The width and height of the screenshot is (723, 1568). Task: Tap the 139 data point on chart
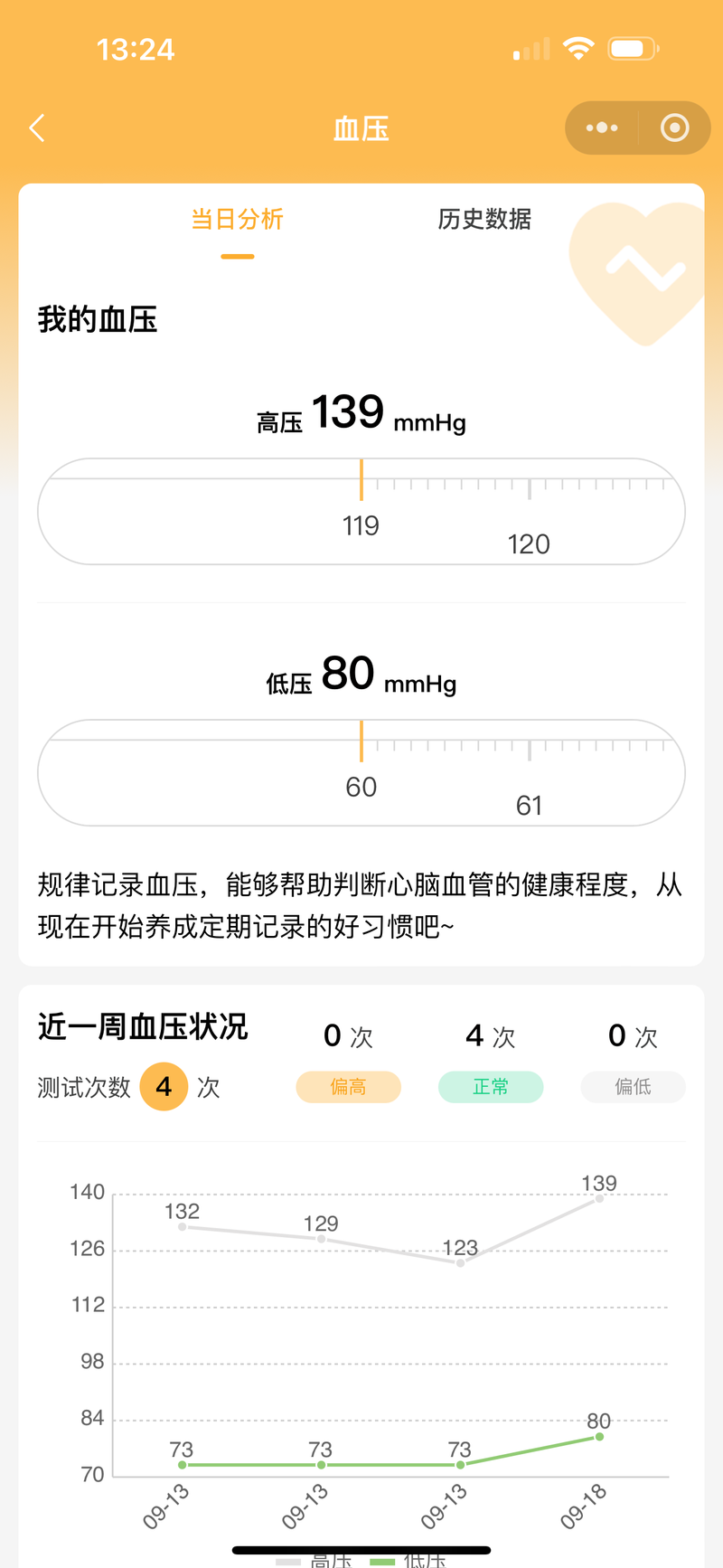click(x=599, y=1198)
